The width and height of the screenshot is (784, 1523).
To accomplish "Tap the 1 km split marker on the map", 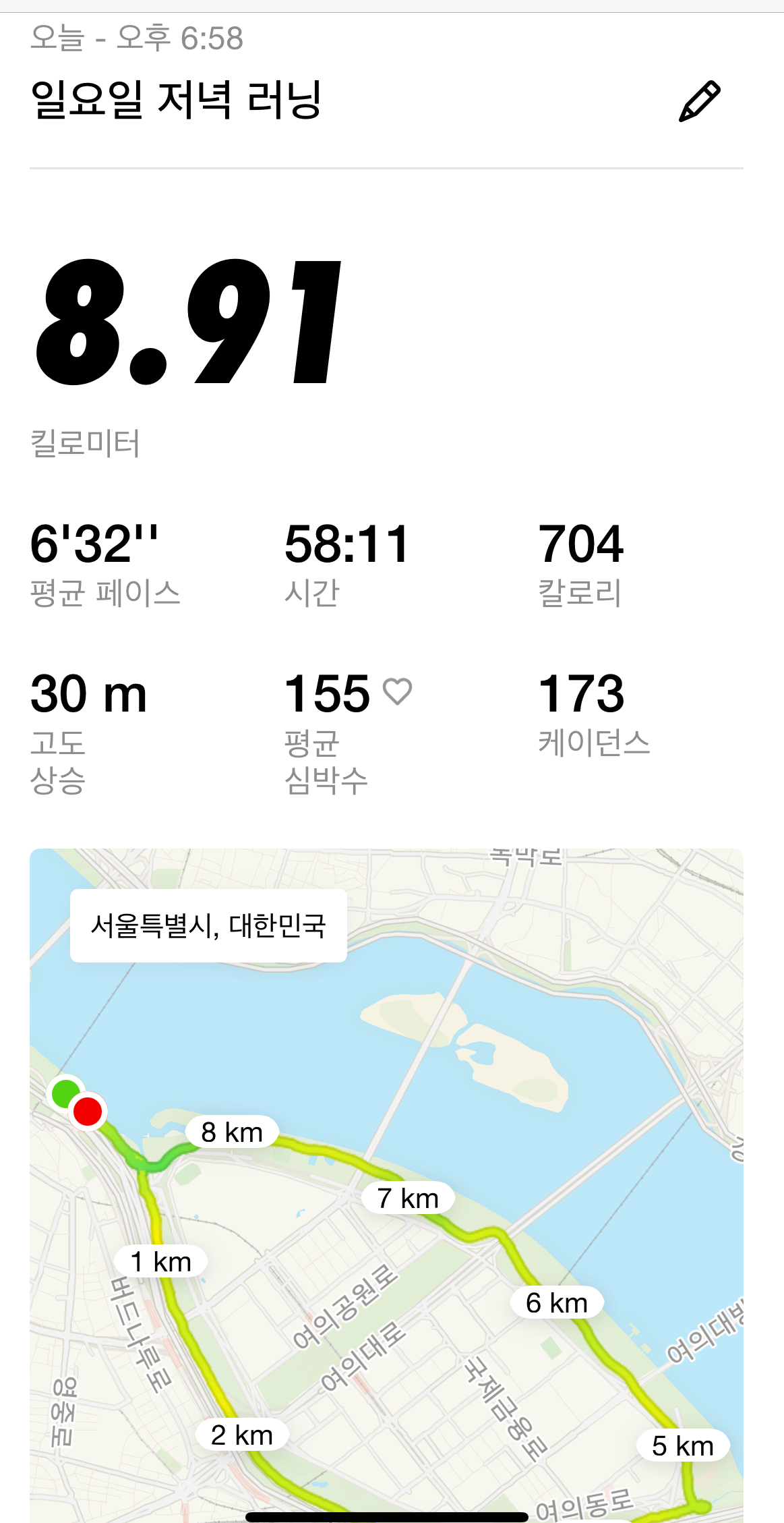I will point(160,1261).
